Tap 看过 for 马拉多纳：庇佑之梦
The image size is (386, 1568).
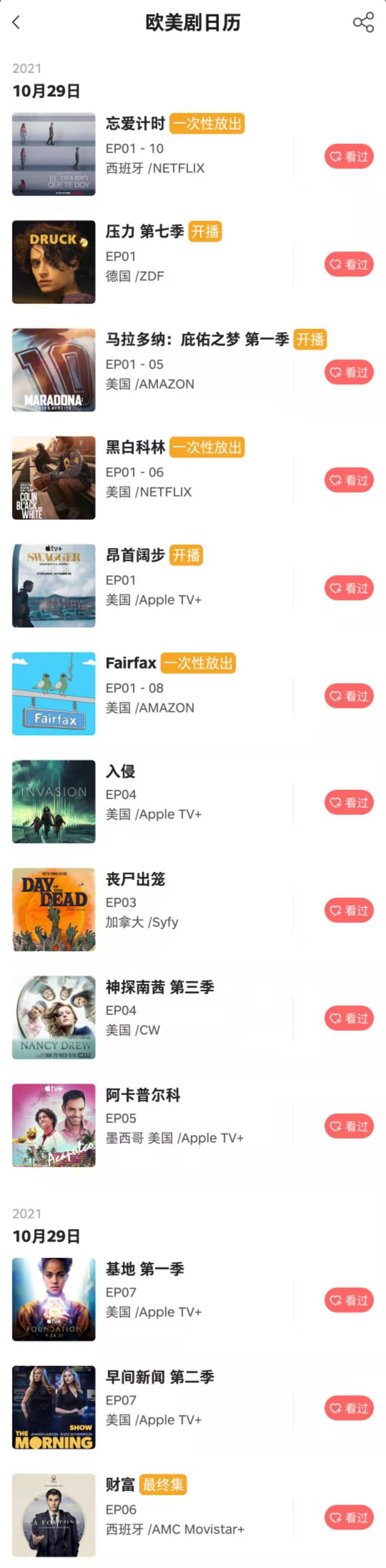(348, 372)
